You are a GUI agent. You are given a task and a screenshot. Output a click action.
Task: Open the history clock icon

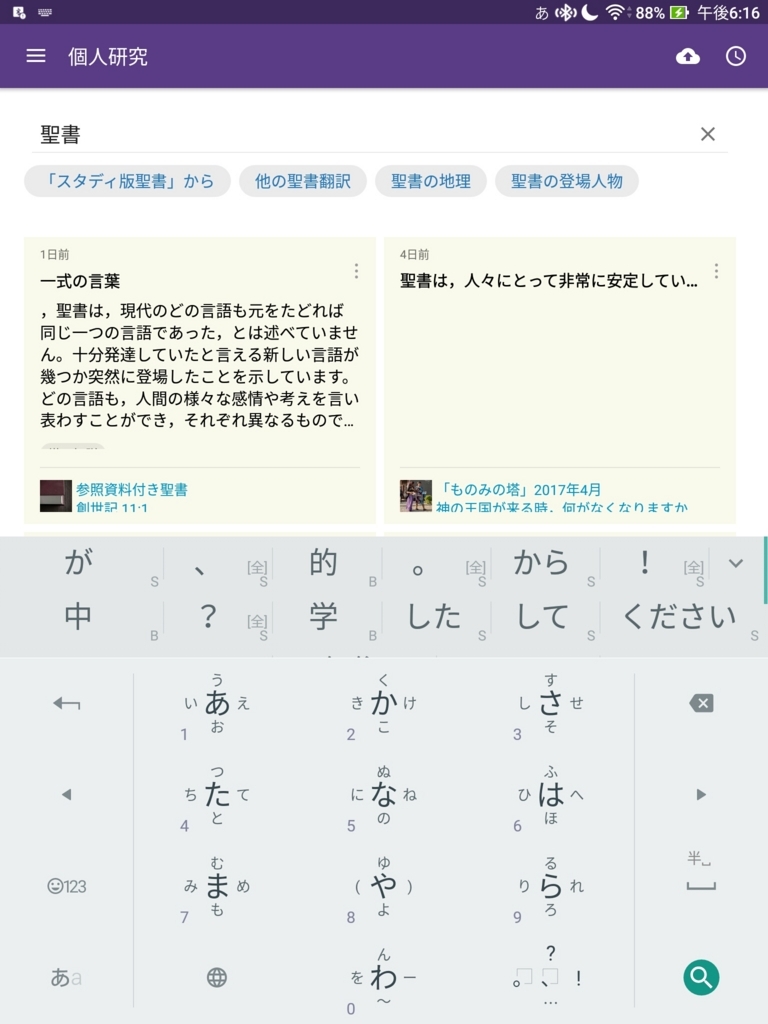[736, 56]
